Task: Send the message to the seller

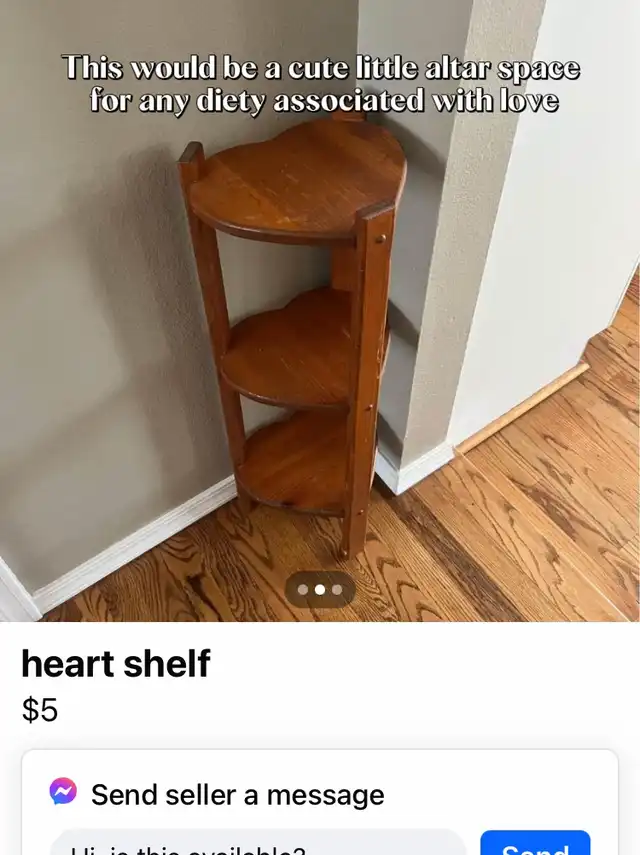Action: click(535, 845)
